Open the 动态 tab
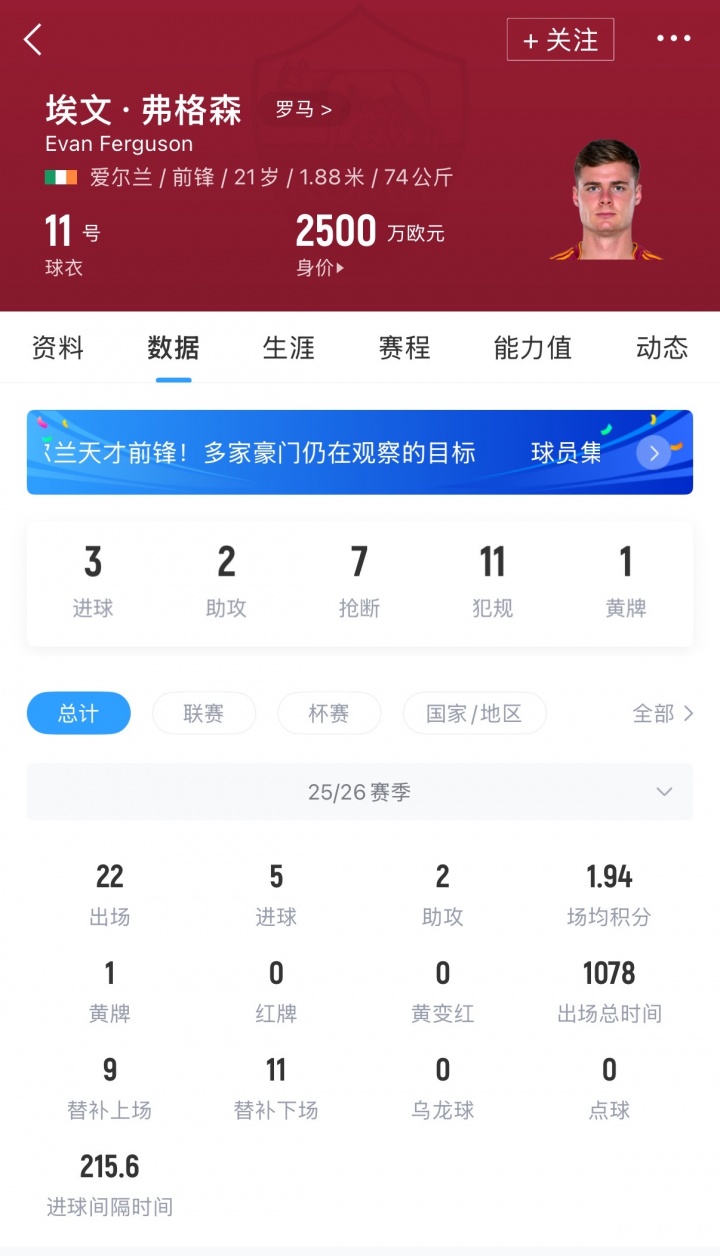Screen dimensions: 720x1256 click(662, 348)
